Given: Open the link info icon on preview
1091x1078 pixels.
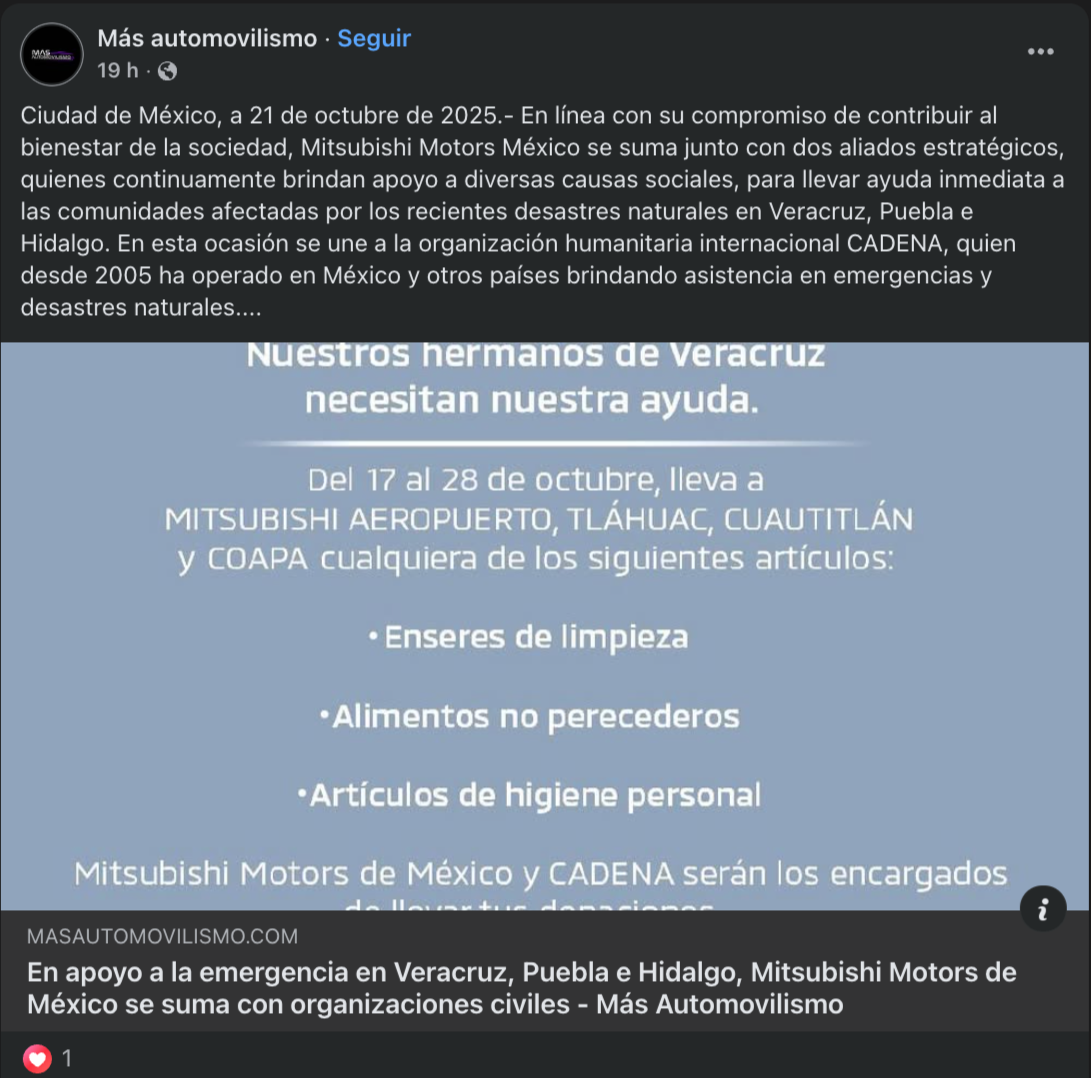Looking at the screenshot, I should (1042, 908).
